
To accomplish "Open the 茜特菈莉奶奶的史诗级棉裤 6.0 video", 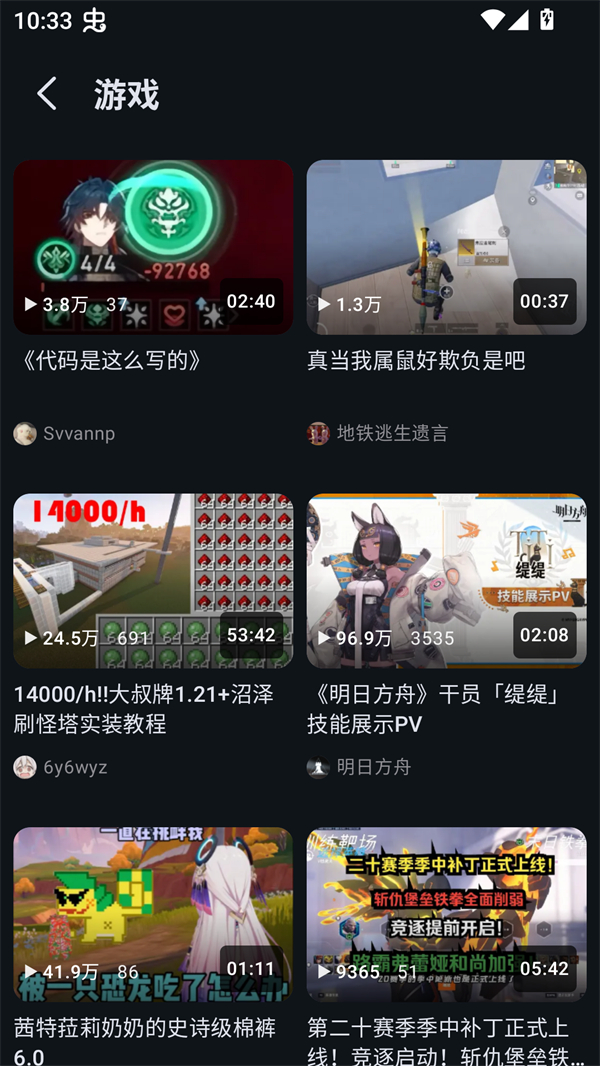I will 153,914.
